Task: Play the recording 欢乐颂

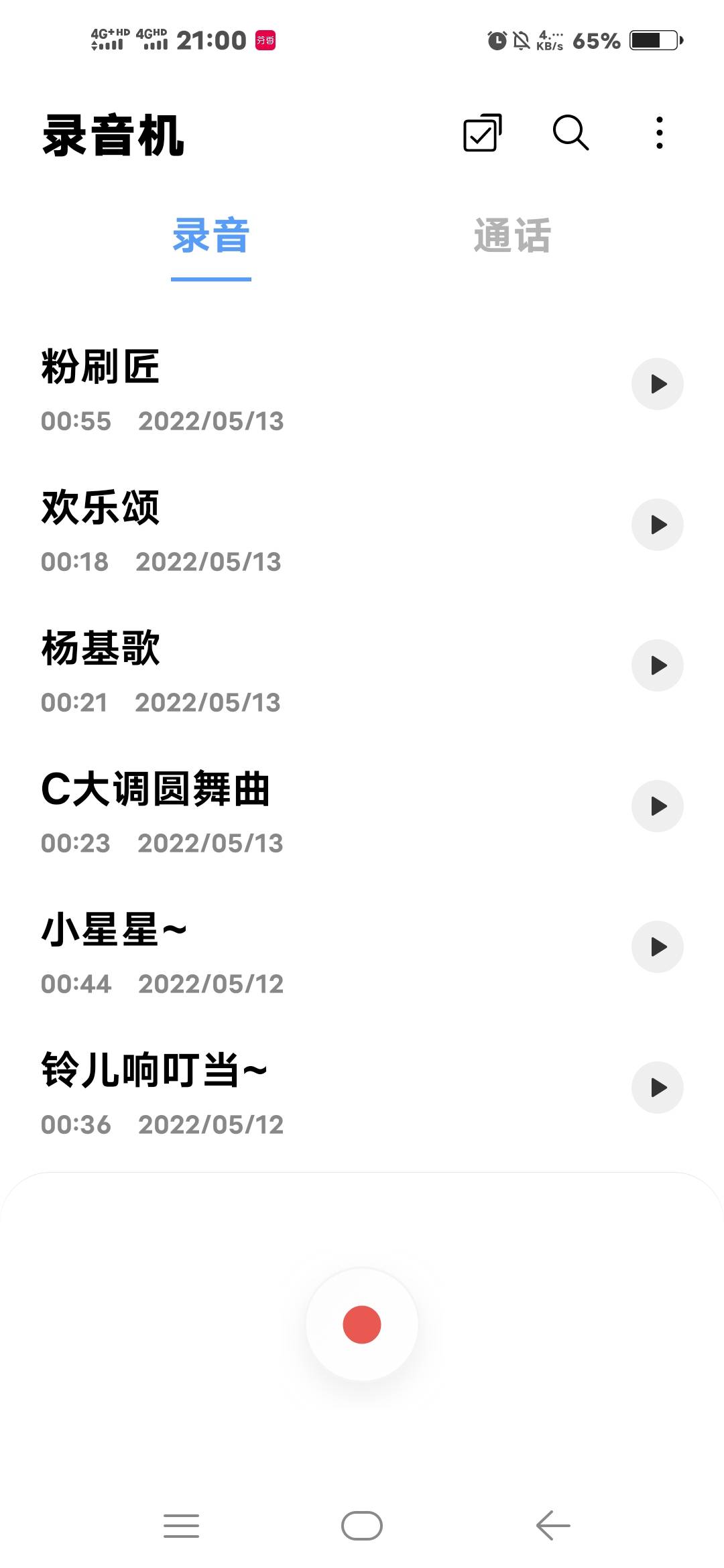Action: point(657,524)
